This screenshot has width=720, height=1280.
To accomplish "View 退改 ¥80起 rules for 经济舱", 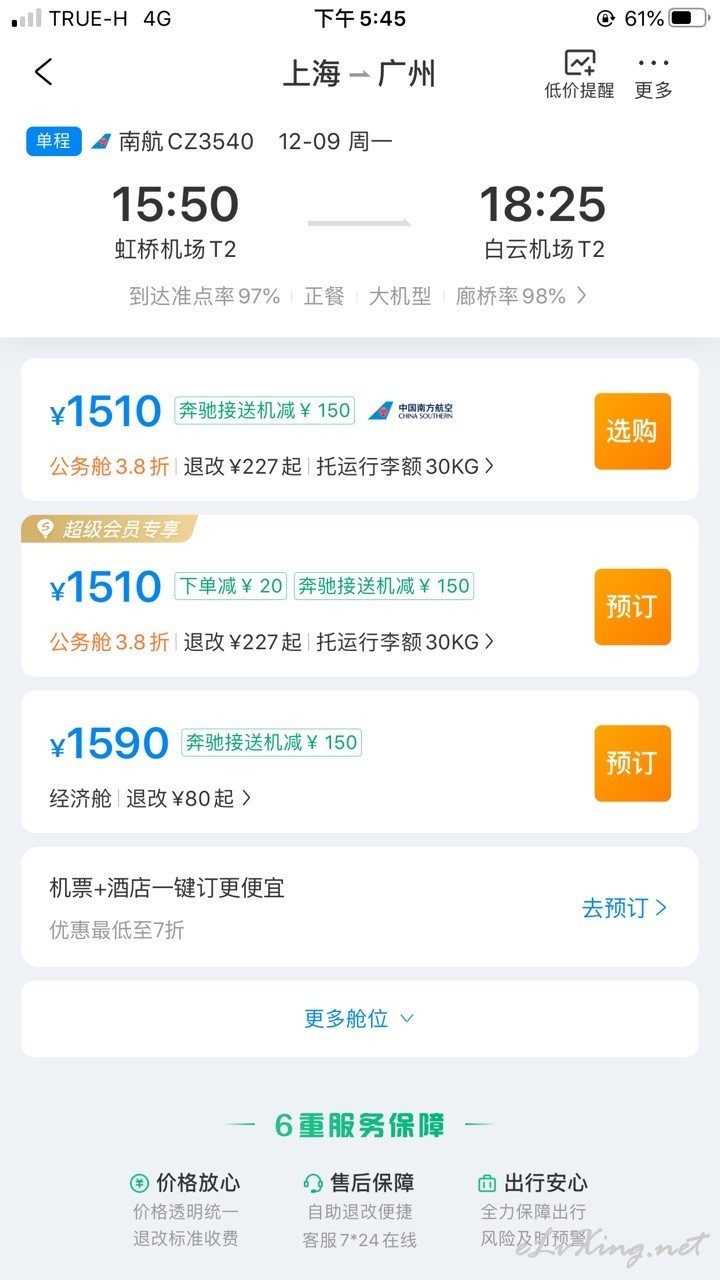I will tap(189, 798).
